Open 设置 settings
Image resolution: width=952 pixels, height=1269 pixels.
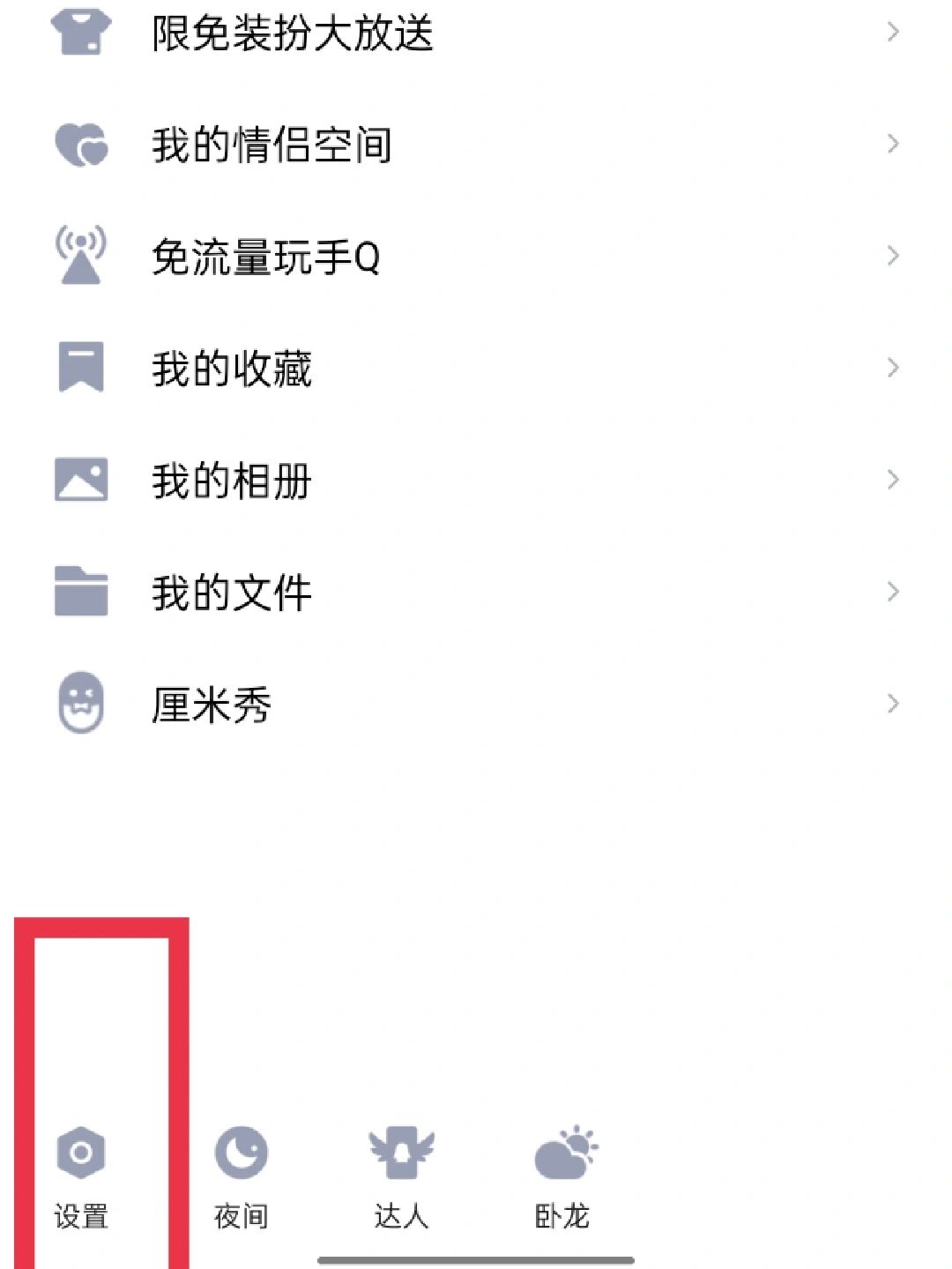click(81, 1175)
